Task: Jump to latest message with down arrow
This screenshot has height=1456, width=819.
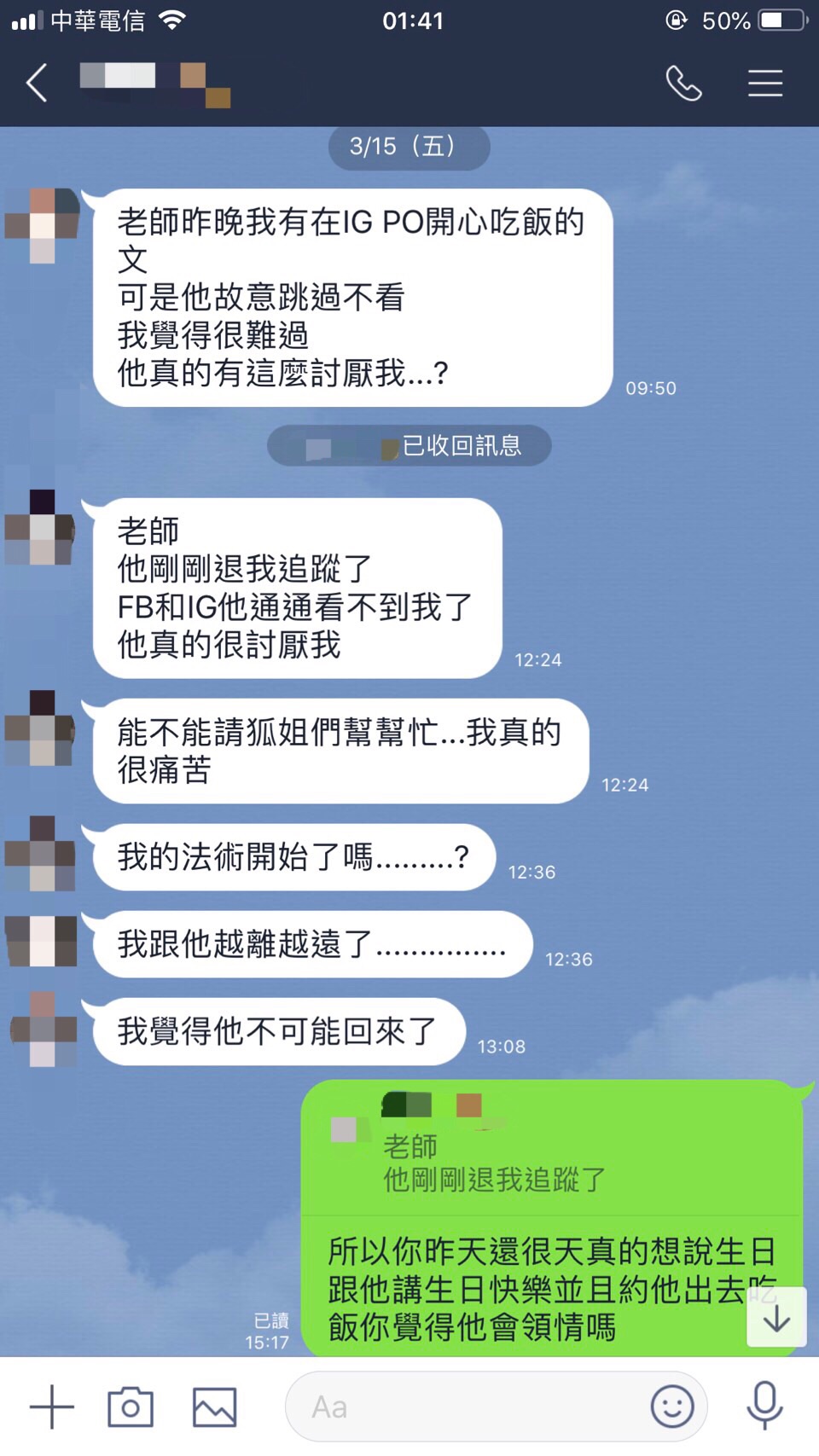Action: point(776,1318)
